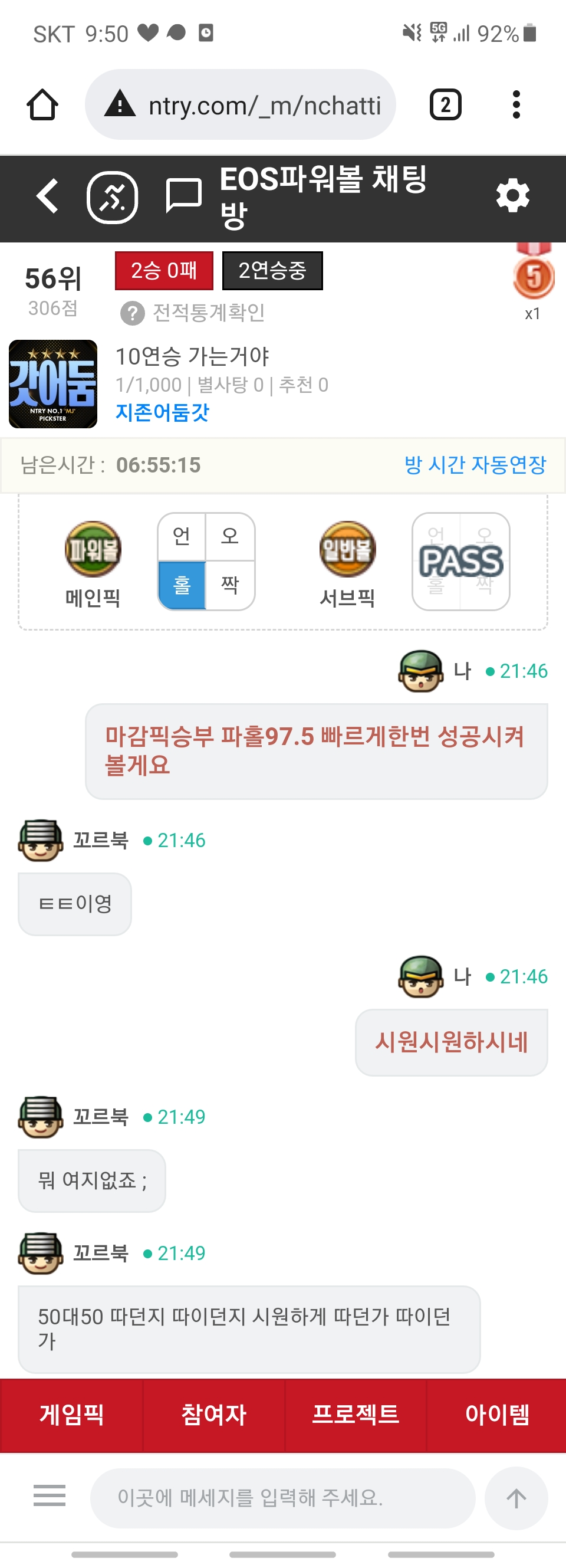Open browser tab switcher showing 2
Viewport: 566px width, 1568px height.
(x=446, y=104)
